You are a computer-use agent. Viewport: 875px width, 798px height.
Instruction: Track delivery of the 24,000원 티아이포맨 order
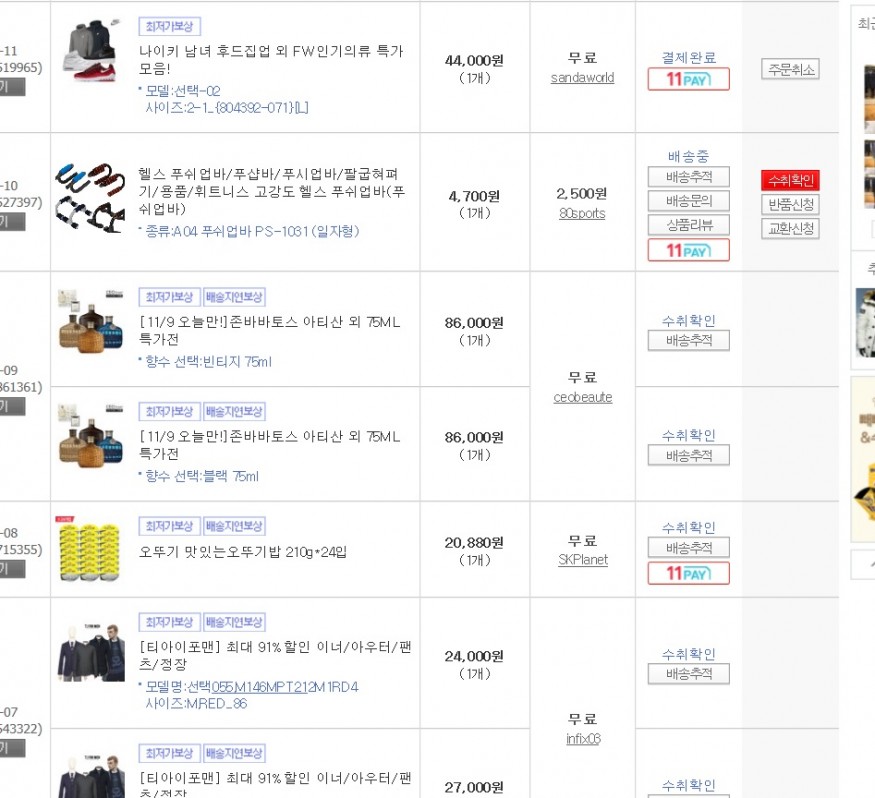(688, 674)
